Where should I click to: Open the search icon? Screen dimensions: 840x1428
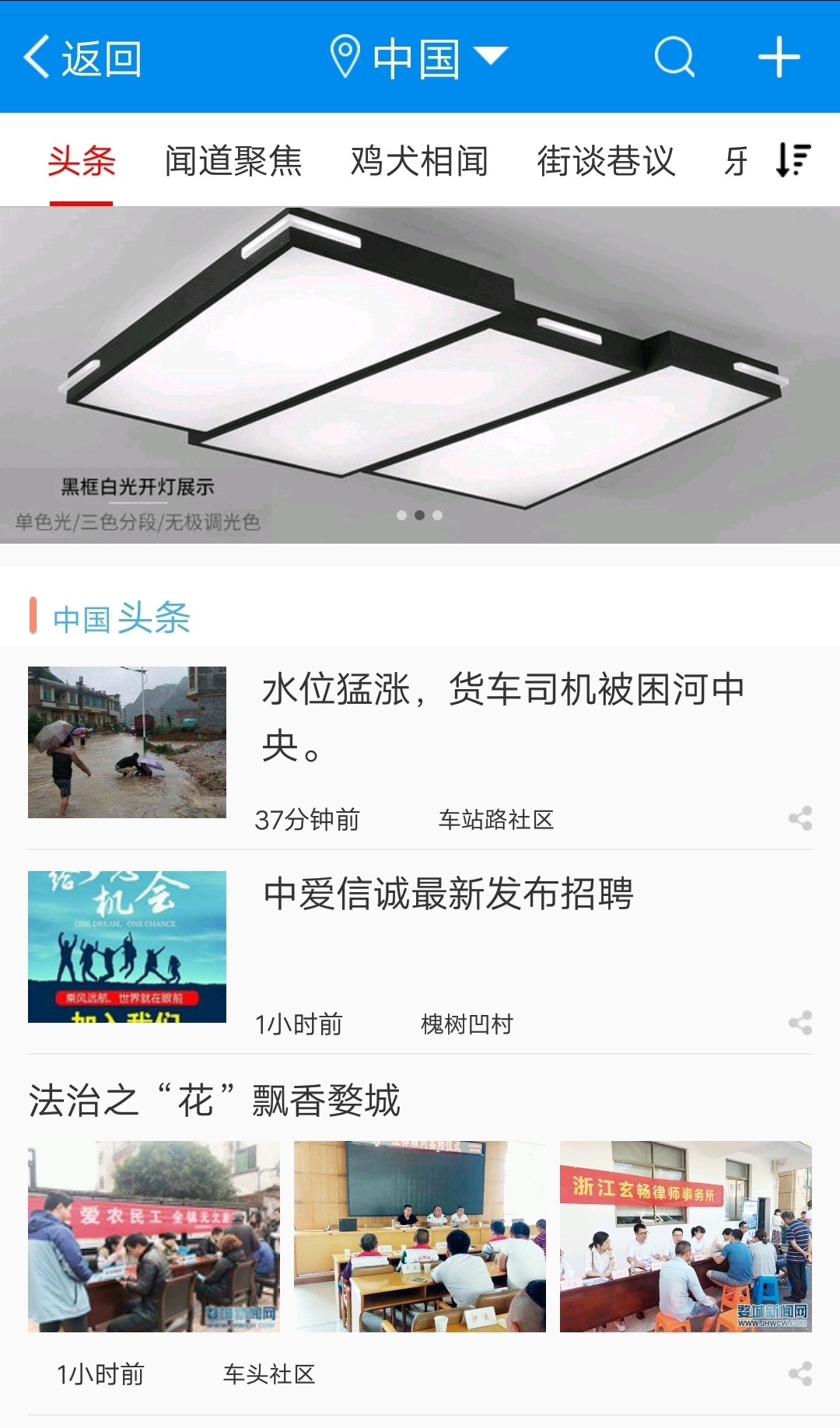[674, 57]
